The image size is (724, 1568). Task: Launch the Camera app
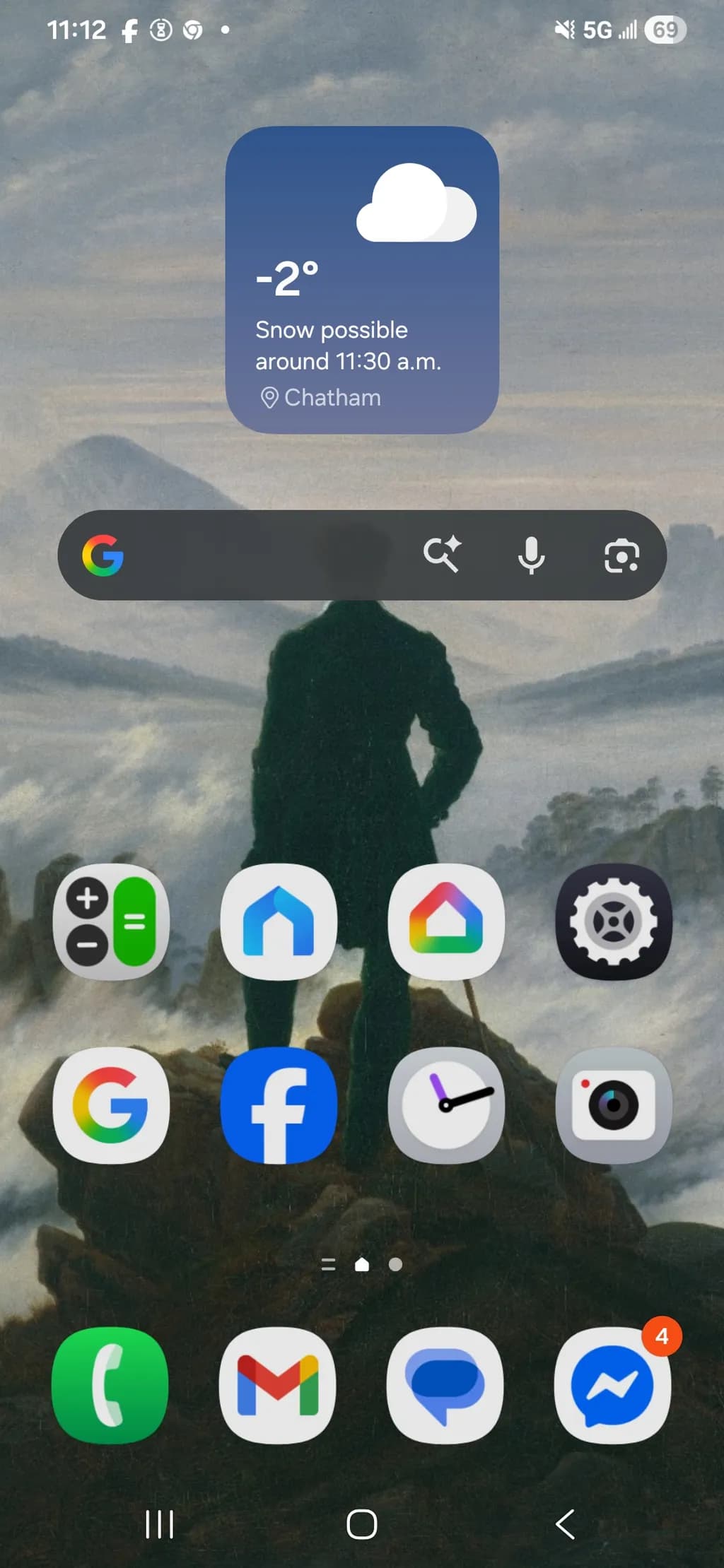tap(614, 1105)
